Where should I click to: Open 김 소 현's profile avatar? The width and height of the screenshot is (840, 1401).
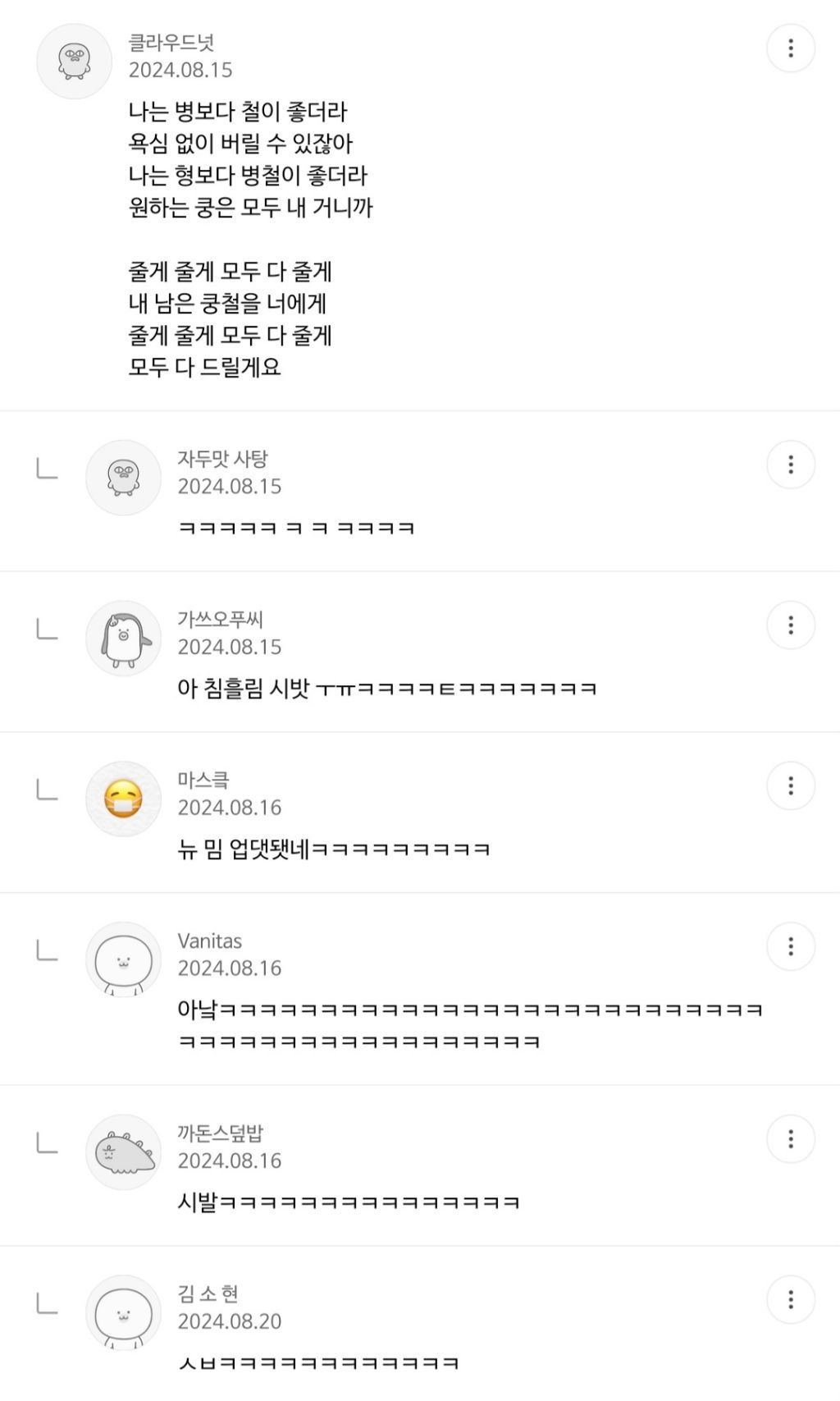(x=123, y=1313)
